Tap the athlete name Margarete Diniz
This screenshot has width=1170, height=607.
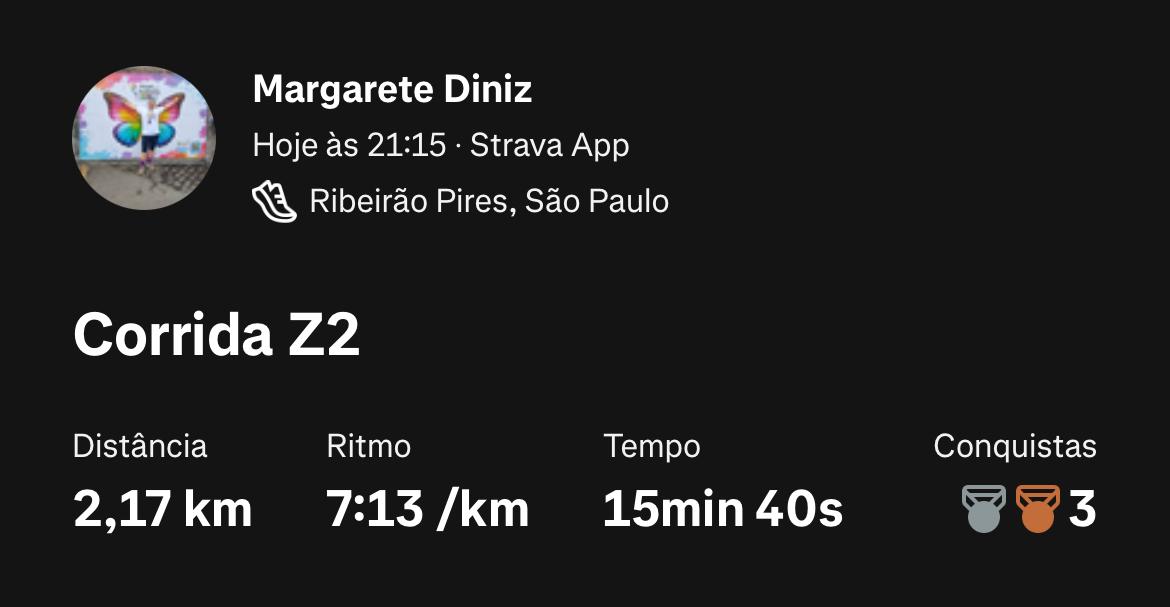392,90
